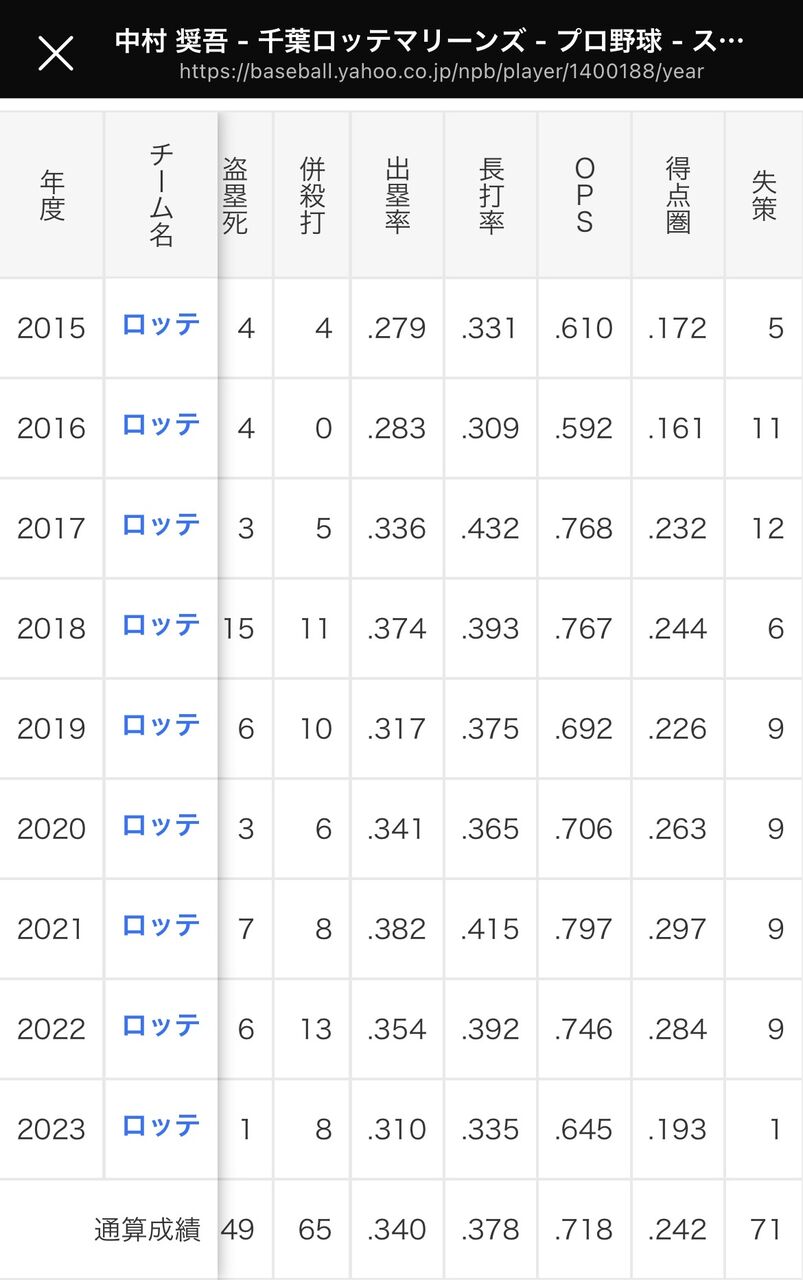The width and height of the screenshot is (803, 1280).
Task: Open the ロッテ team link for 2015
Action: [x=161, y=325]
